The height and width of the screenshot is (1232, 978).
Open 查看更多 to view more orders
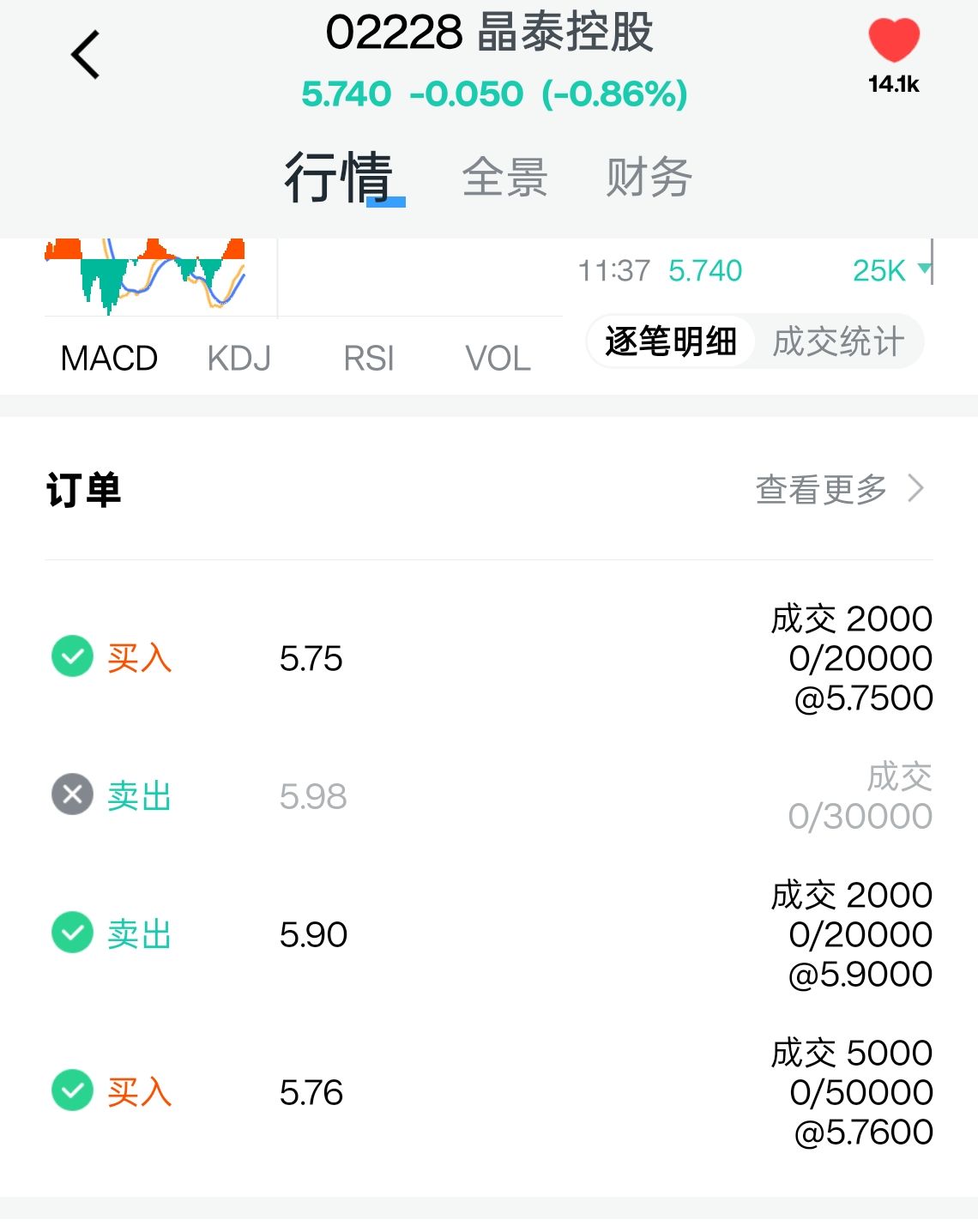[839, 489]
